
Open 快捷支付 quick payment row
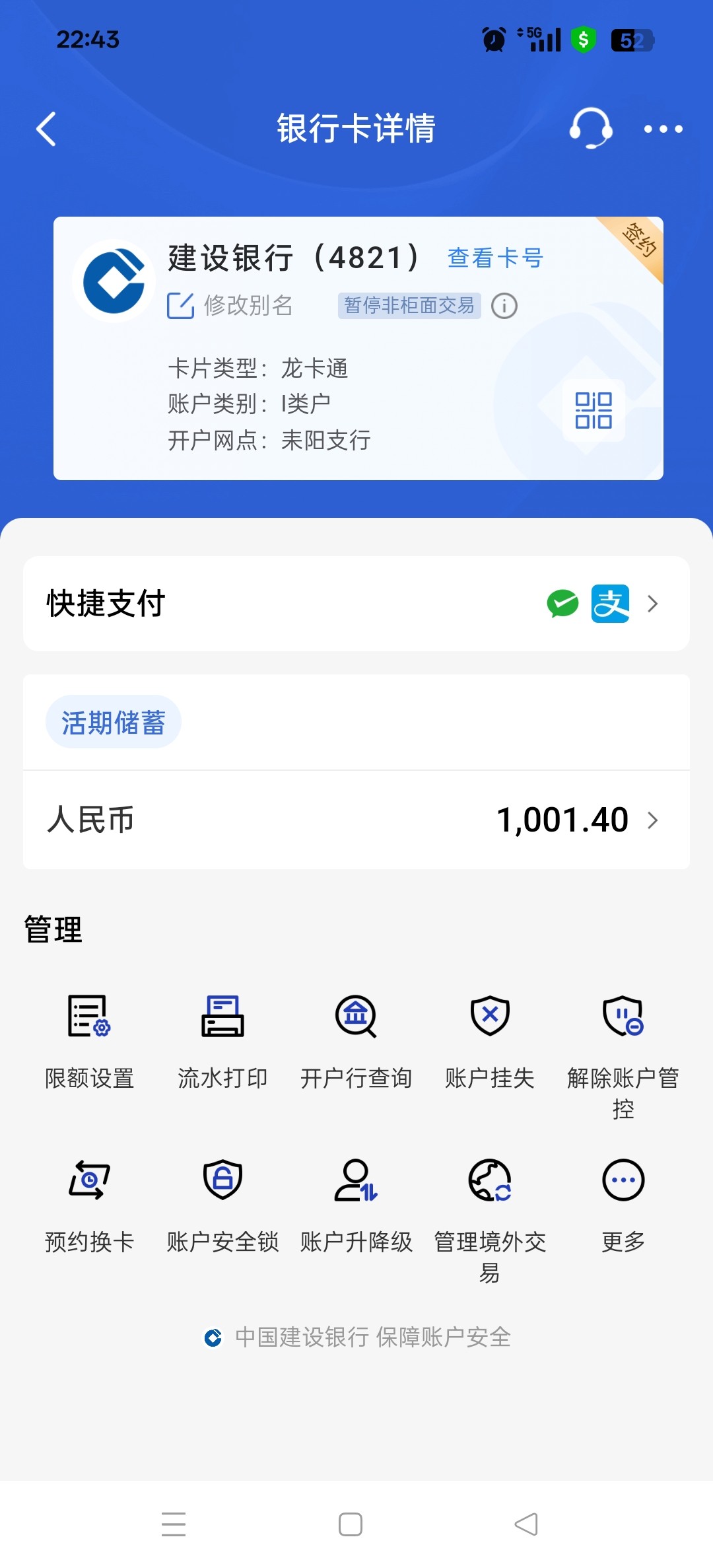pyautogui.click(x=356, y=604)
